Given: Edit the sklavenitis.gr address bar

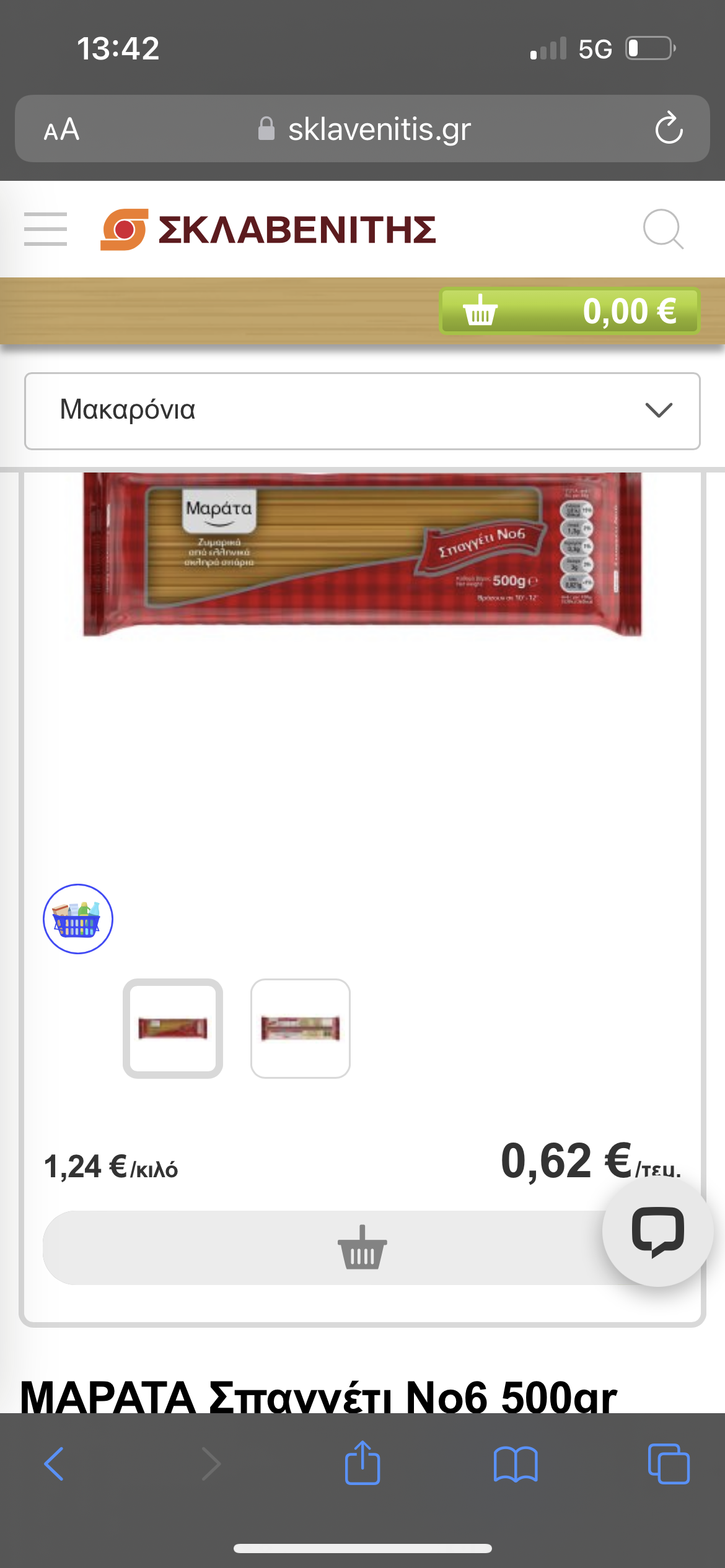Looking at the screenshot, I should click(366, 129).
